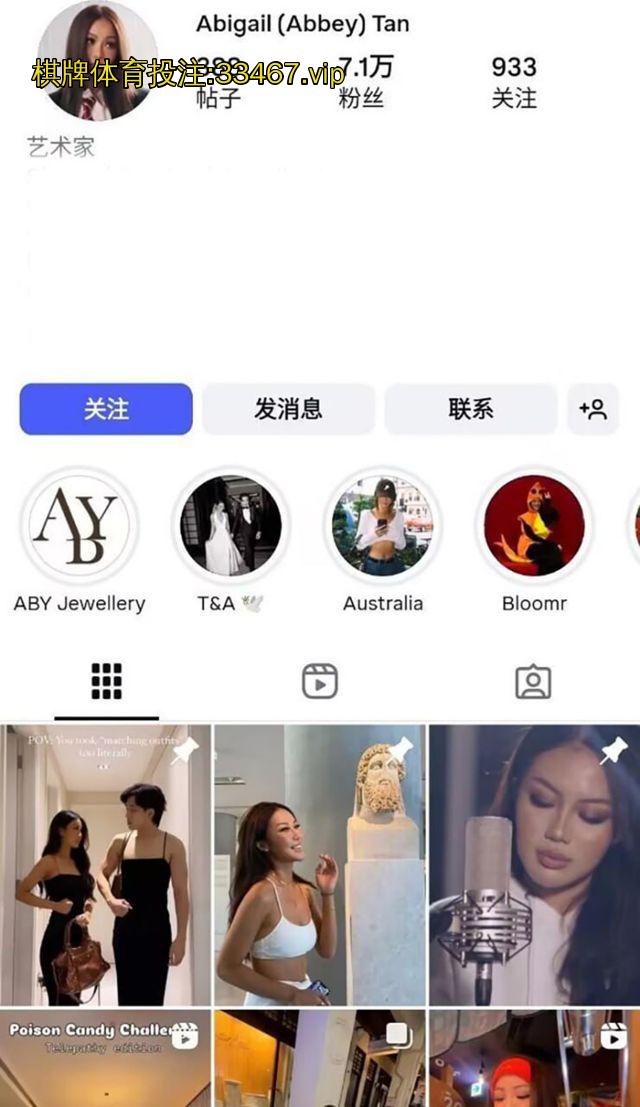The width and height of the screenshot is (640, 1107).
Task: Open the pinned matching outfits post
Action: click(106, 865)
